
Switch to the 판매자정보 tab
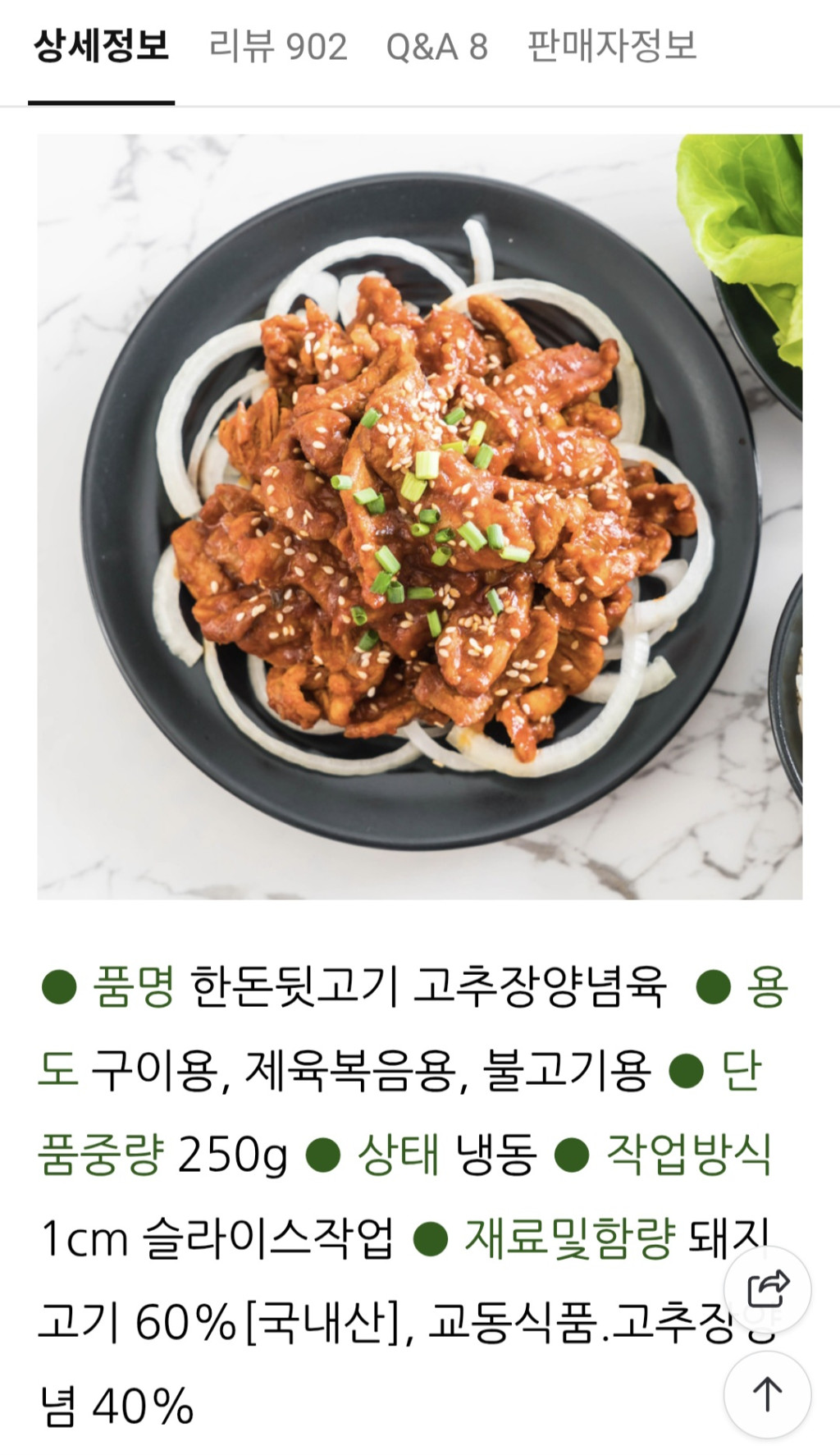611,47
